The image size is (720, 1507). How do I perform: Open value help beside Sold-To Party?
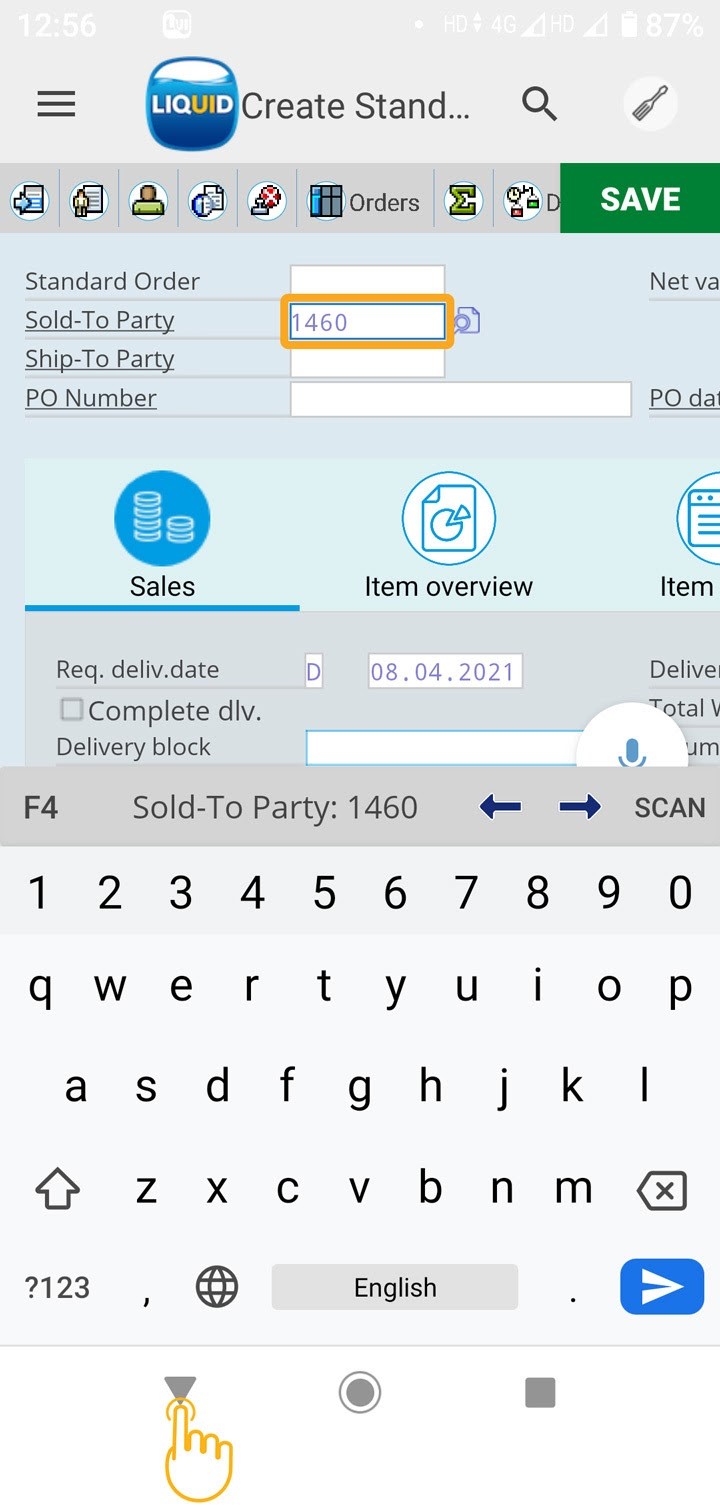click(467, 322)
